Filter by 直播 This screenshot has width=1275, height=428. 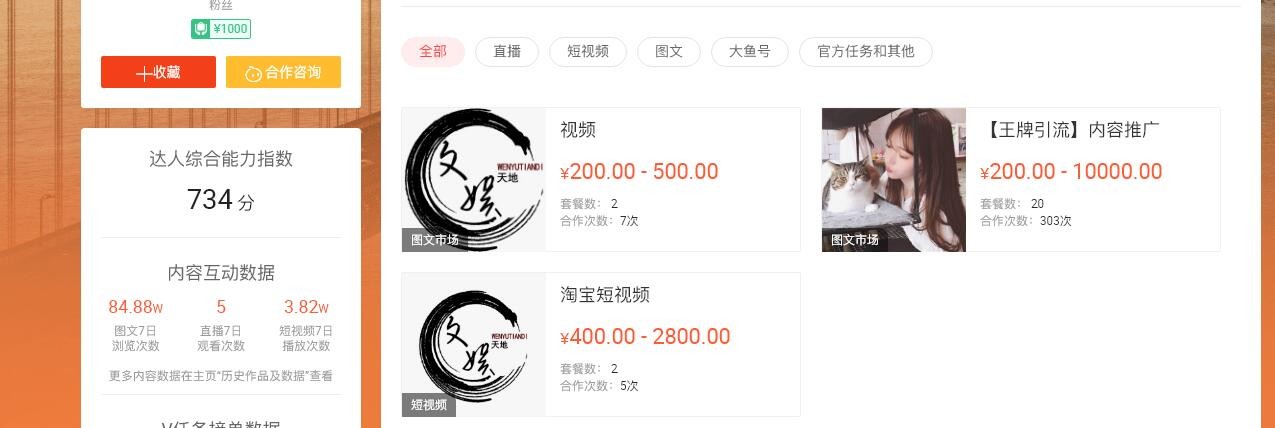click(507, 52)
